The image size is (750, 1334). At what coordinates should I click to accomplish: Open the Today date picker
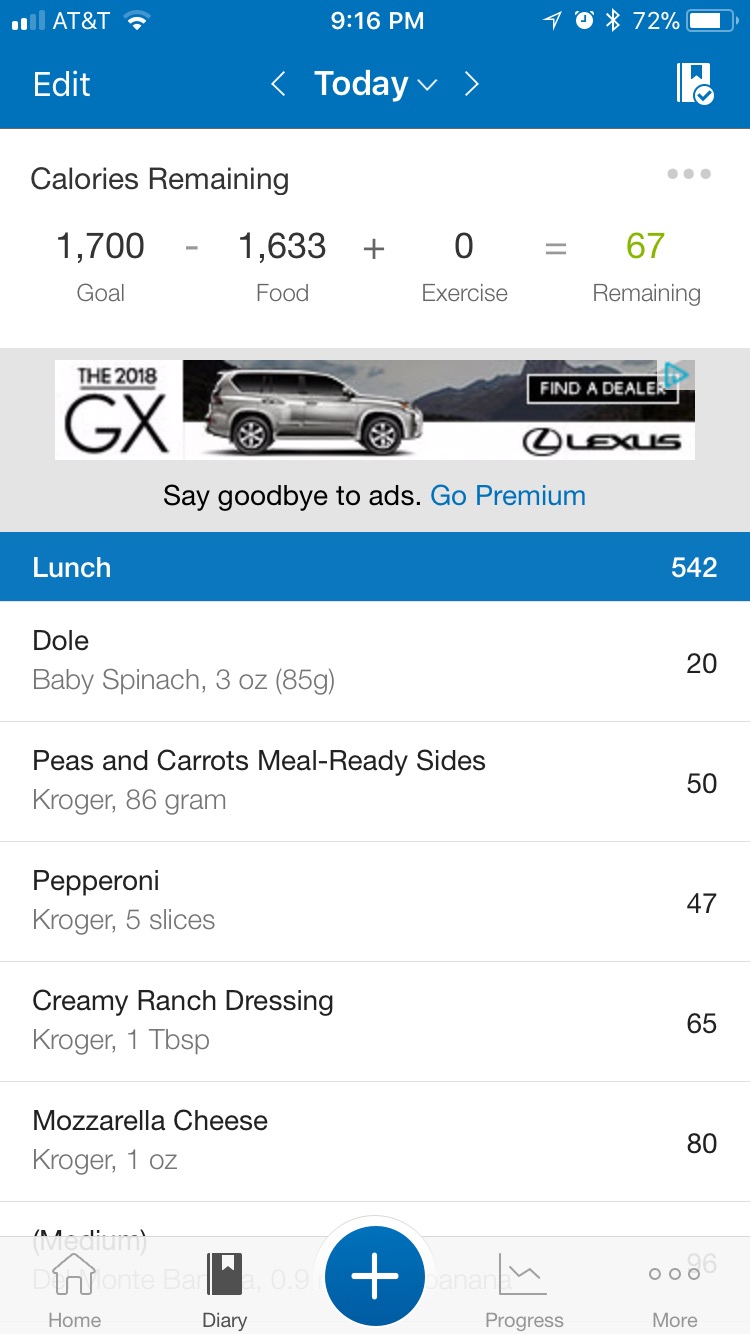tap(375, 84)
